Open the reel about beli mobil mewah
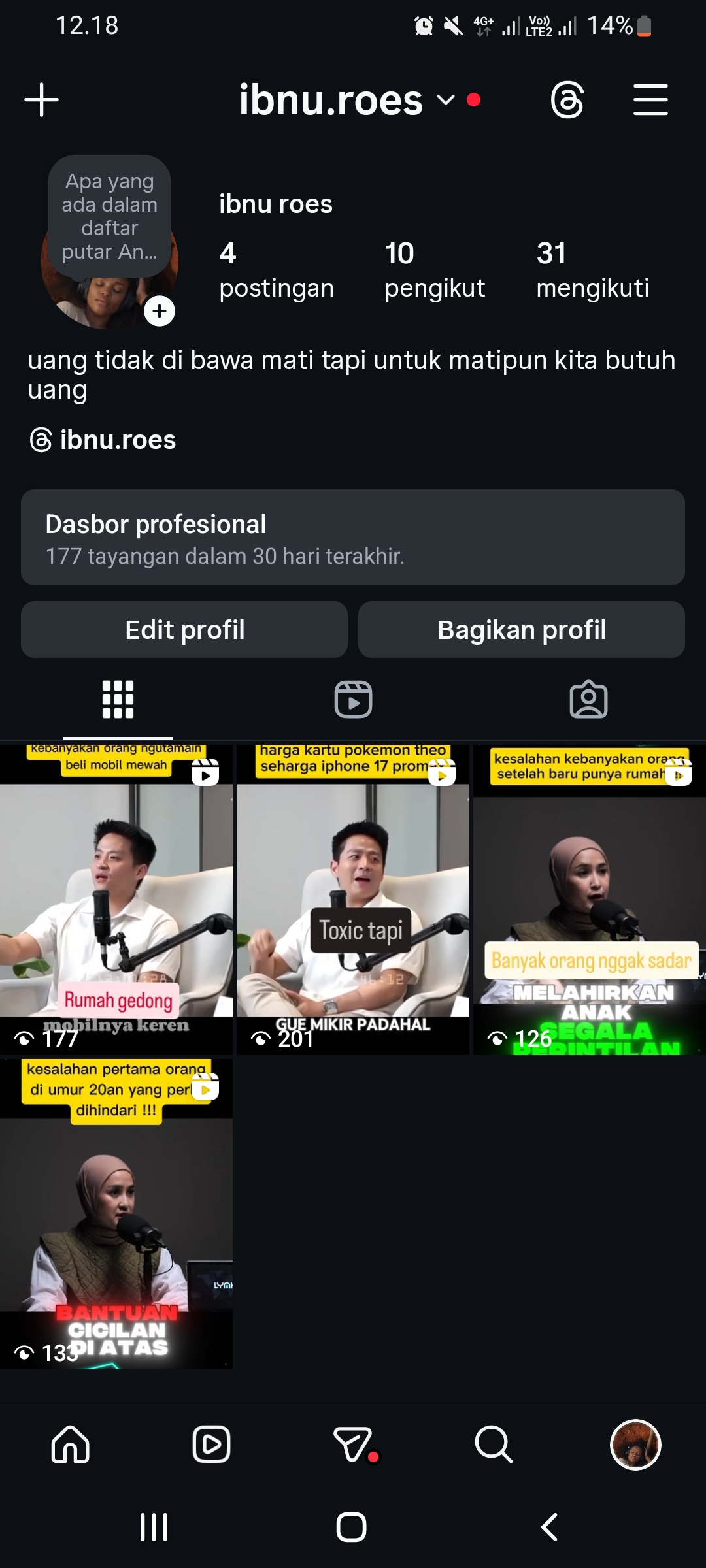Viewport: 706px width, 1568px height. click(x=116, y=900)
